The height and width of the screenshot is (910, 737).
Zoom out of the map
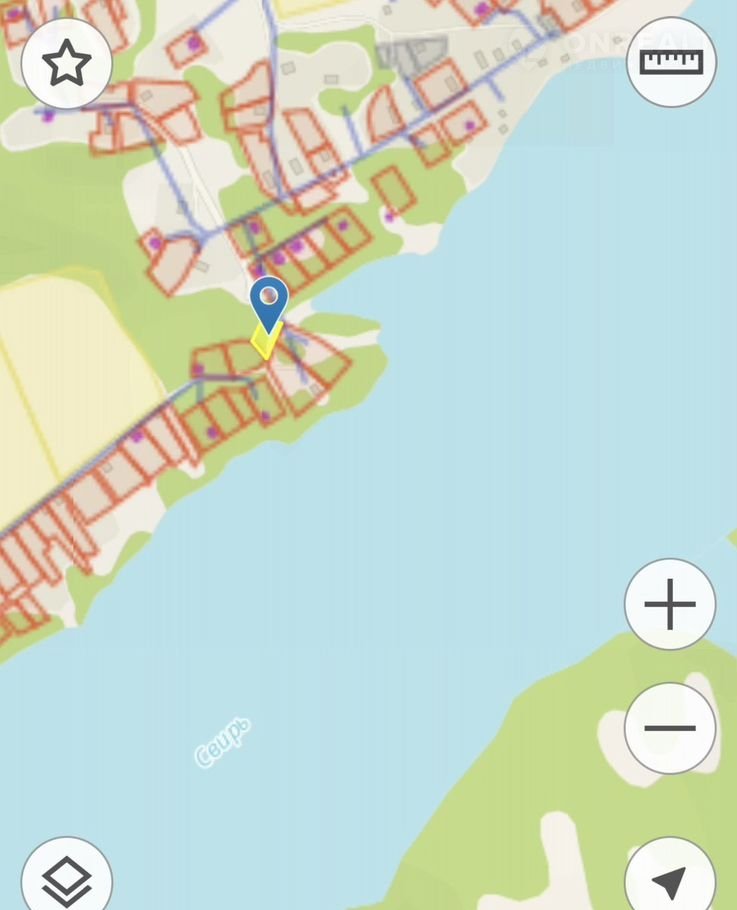pyautogui.click(x=669, y=728)
